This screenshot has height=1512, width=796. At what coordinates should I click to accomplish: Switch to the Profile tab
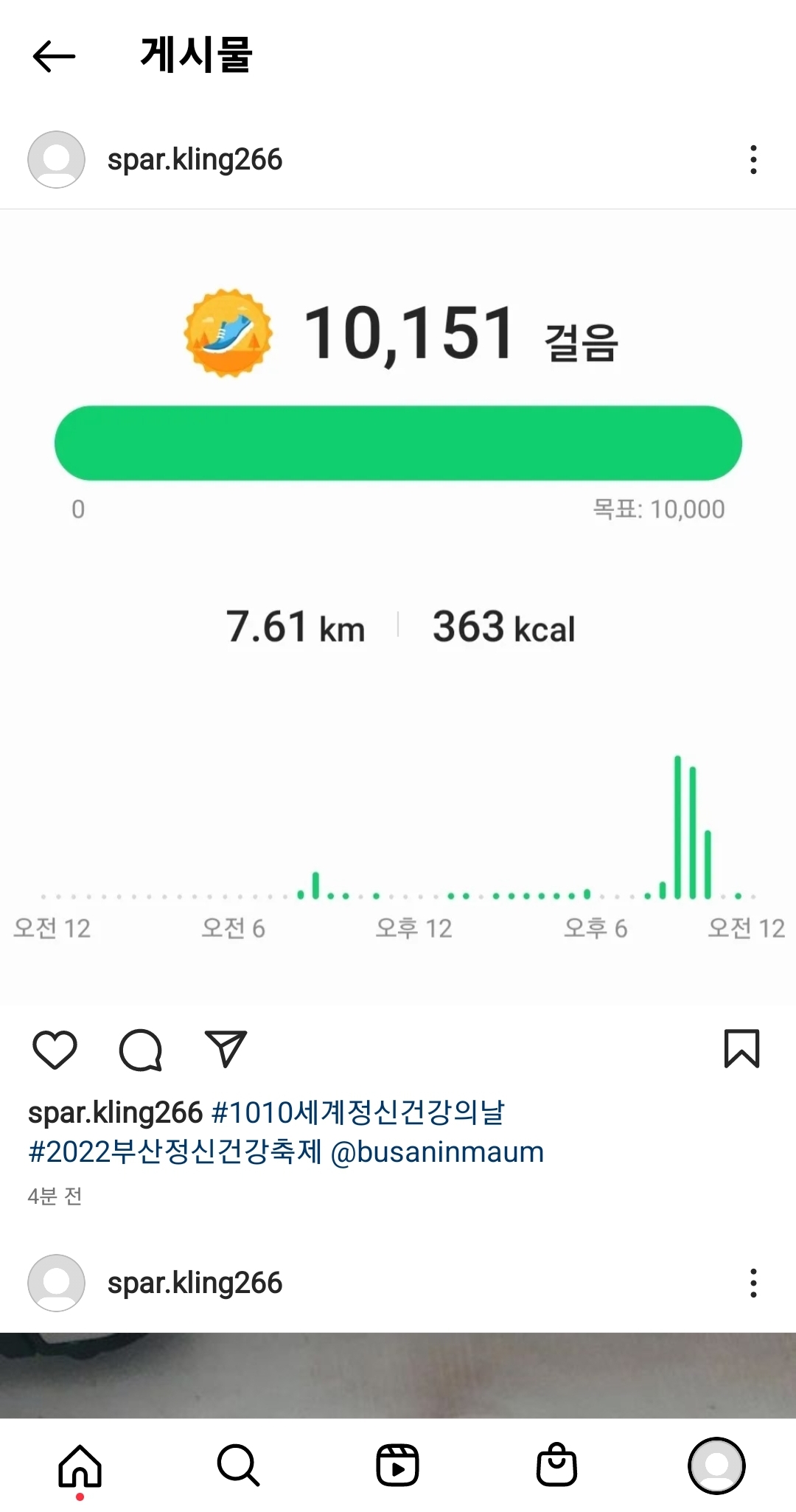(716, 1466)
